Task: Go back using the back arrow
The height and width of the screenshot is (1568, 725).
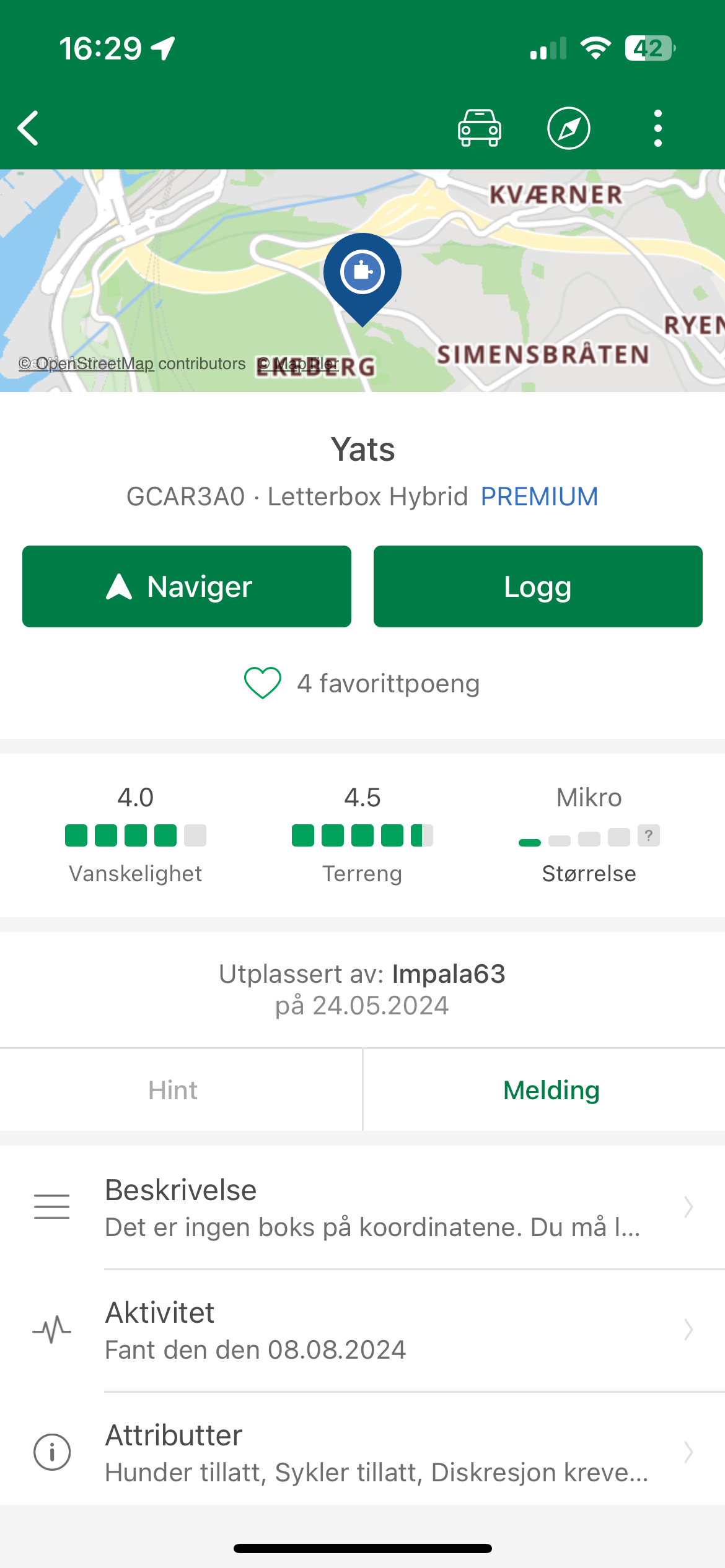Action: [29, 128]
